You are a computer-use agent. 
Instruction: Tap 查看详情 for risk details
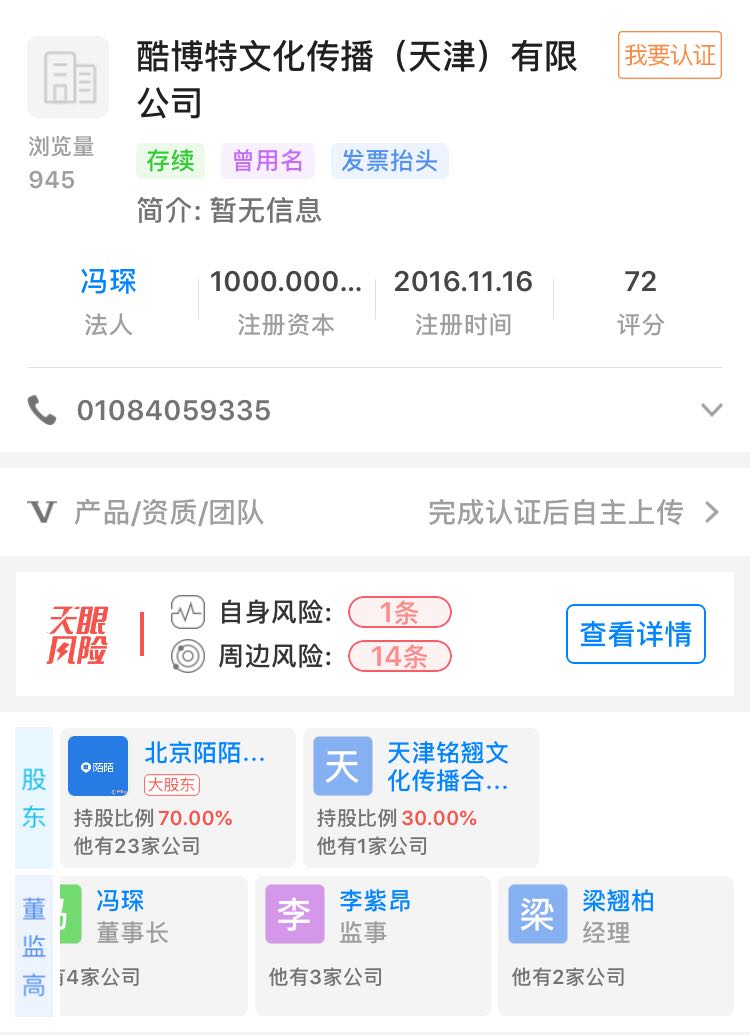pyautogui.click(x=636, y=634)
